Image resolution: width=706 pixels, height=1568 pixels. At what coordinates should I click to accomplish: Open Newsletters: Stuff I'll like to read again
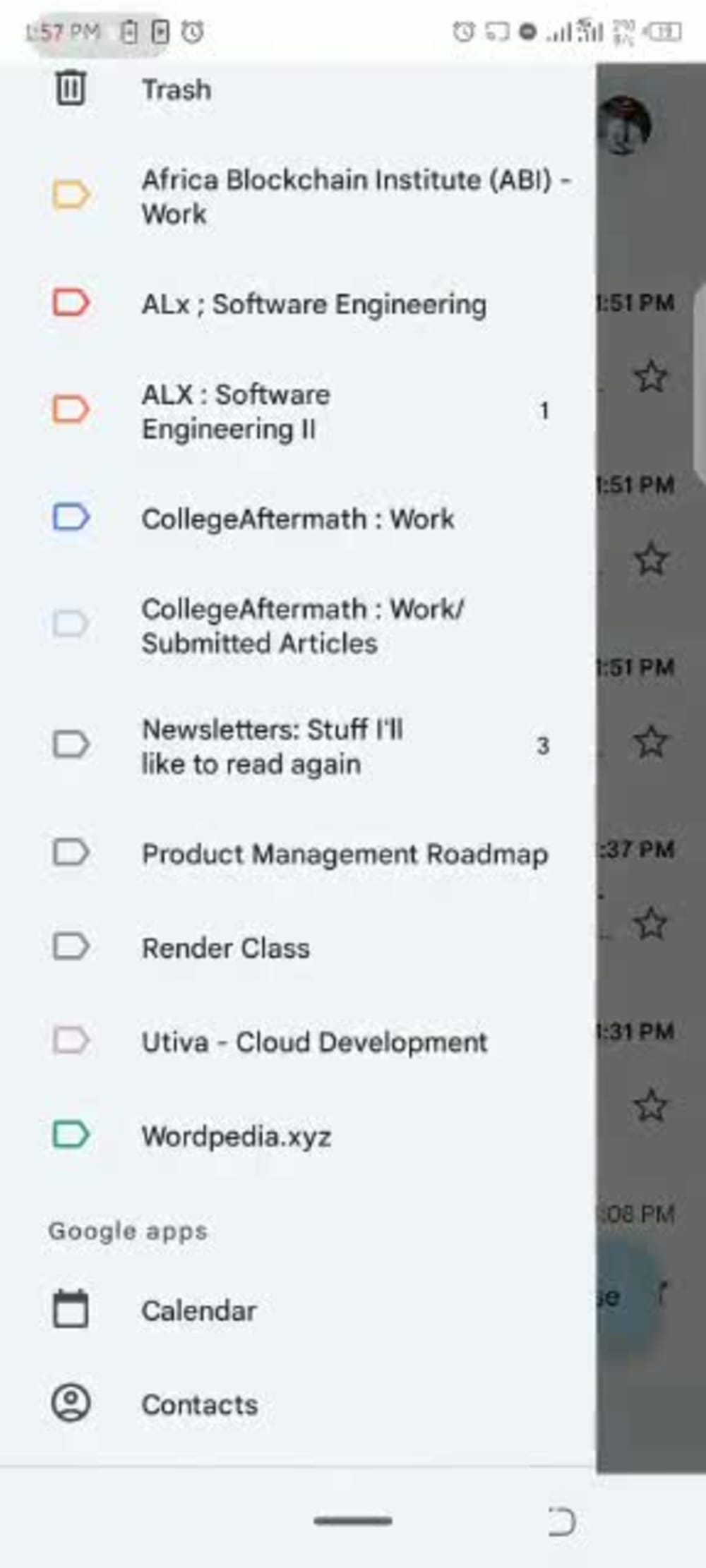coord(297,746)
